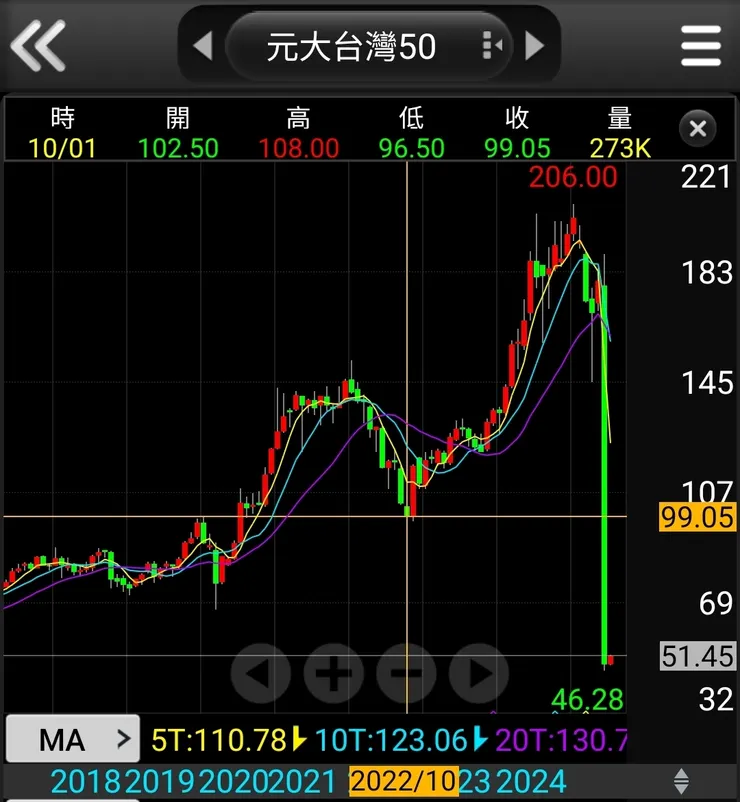Switch to the next stock
740x802 pixels.
pyautogui.click(x=535, y=45)
